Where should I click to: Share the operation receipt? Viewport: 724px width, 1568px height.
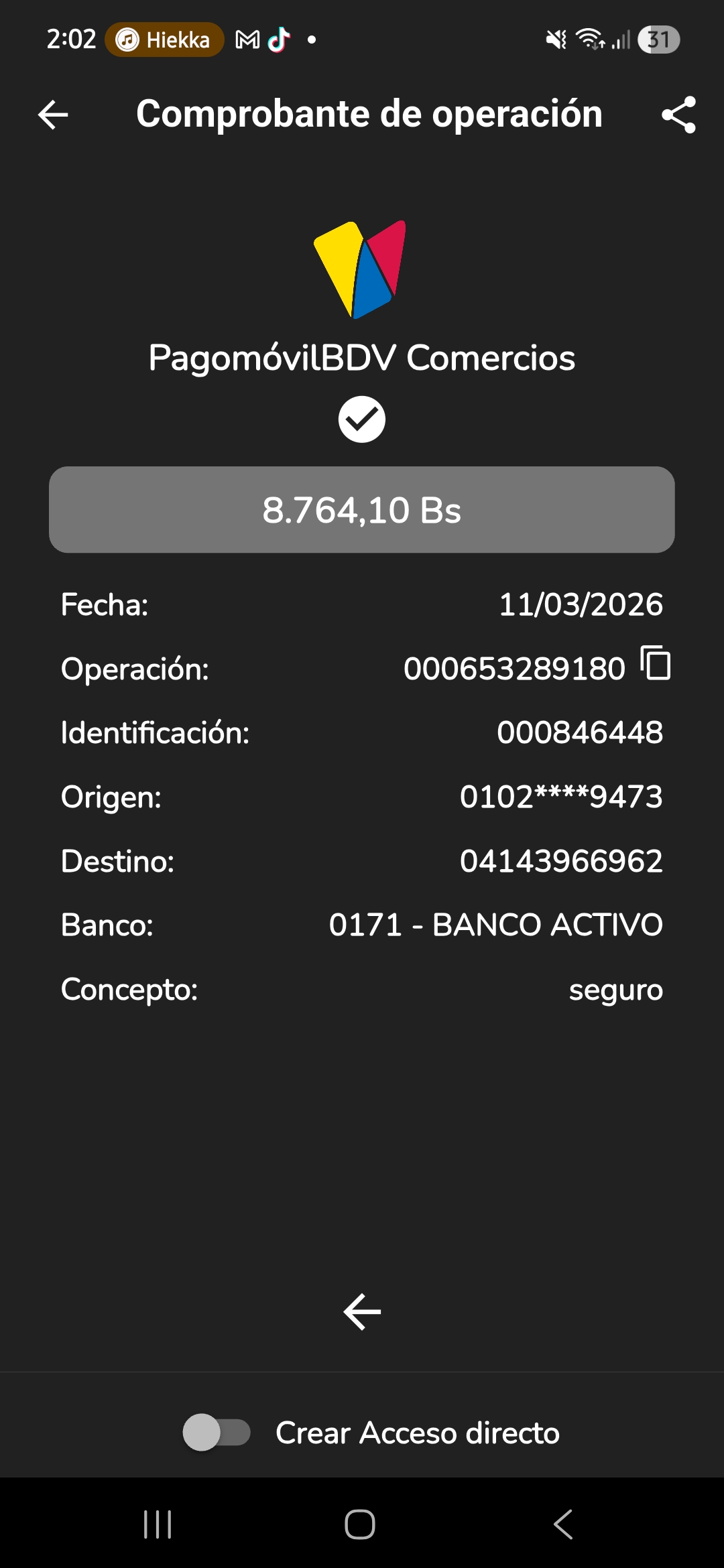click(678, 115)
